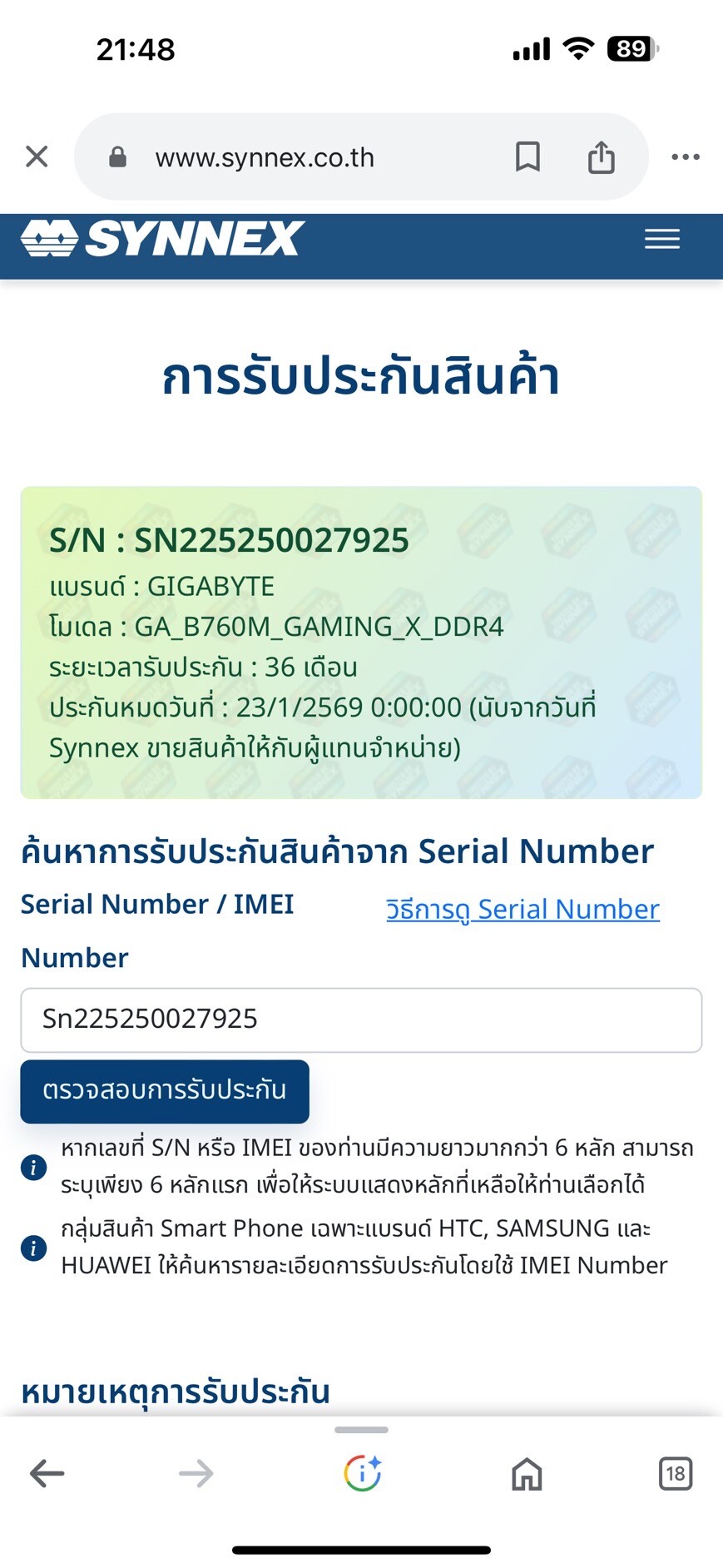
Task: Tap the www.synnex.co.th address bar
Action: [x=265, y=157]
